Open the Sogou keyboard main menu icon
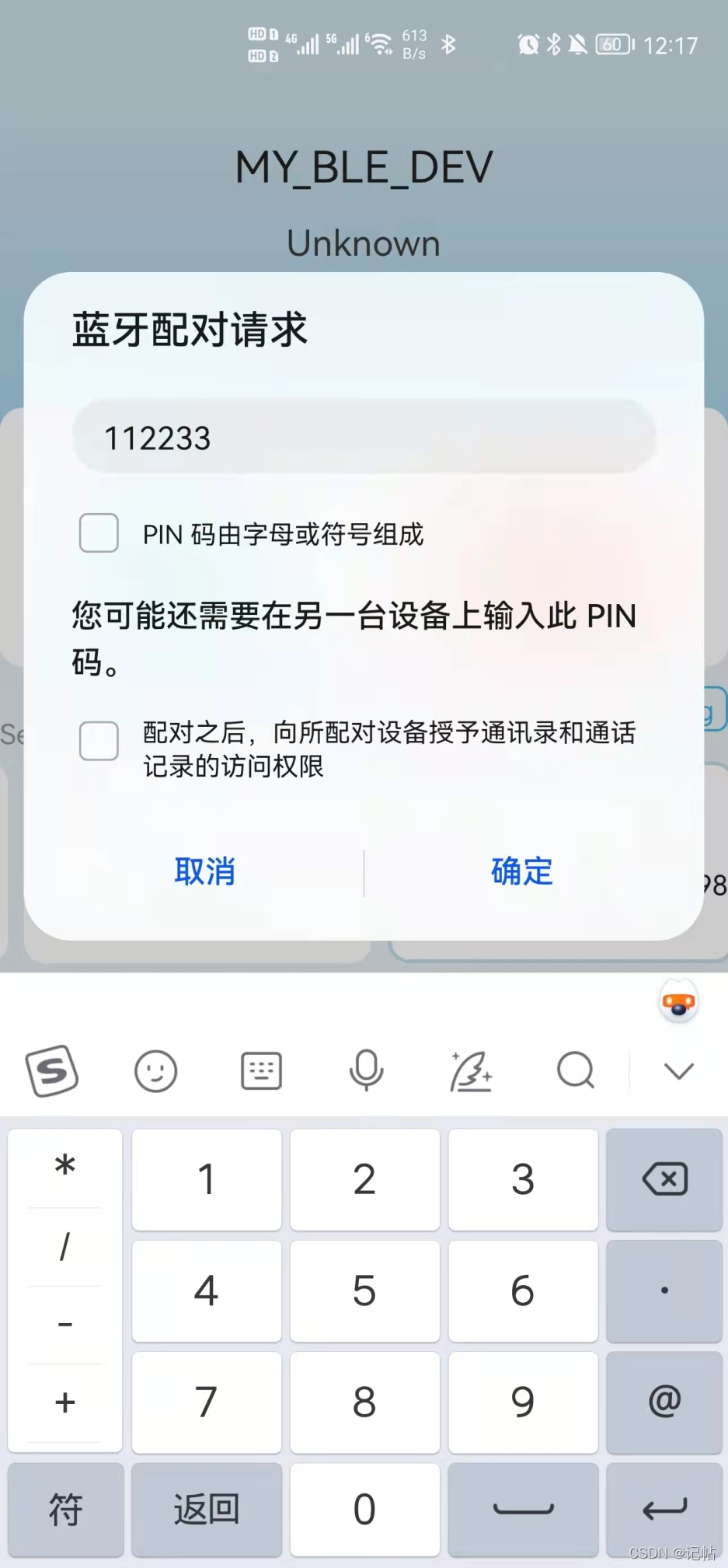This screenshot has height=1568, width=728. 53,1070
